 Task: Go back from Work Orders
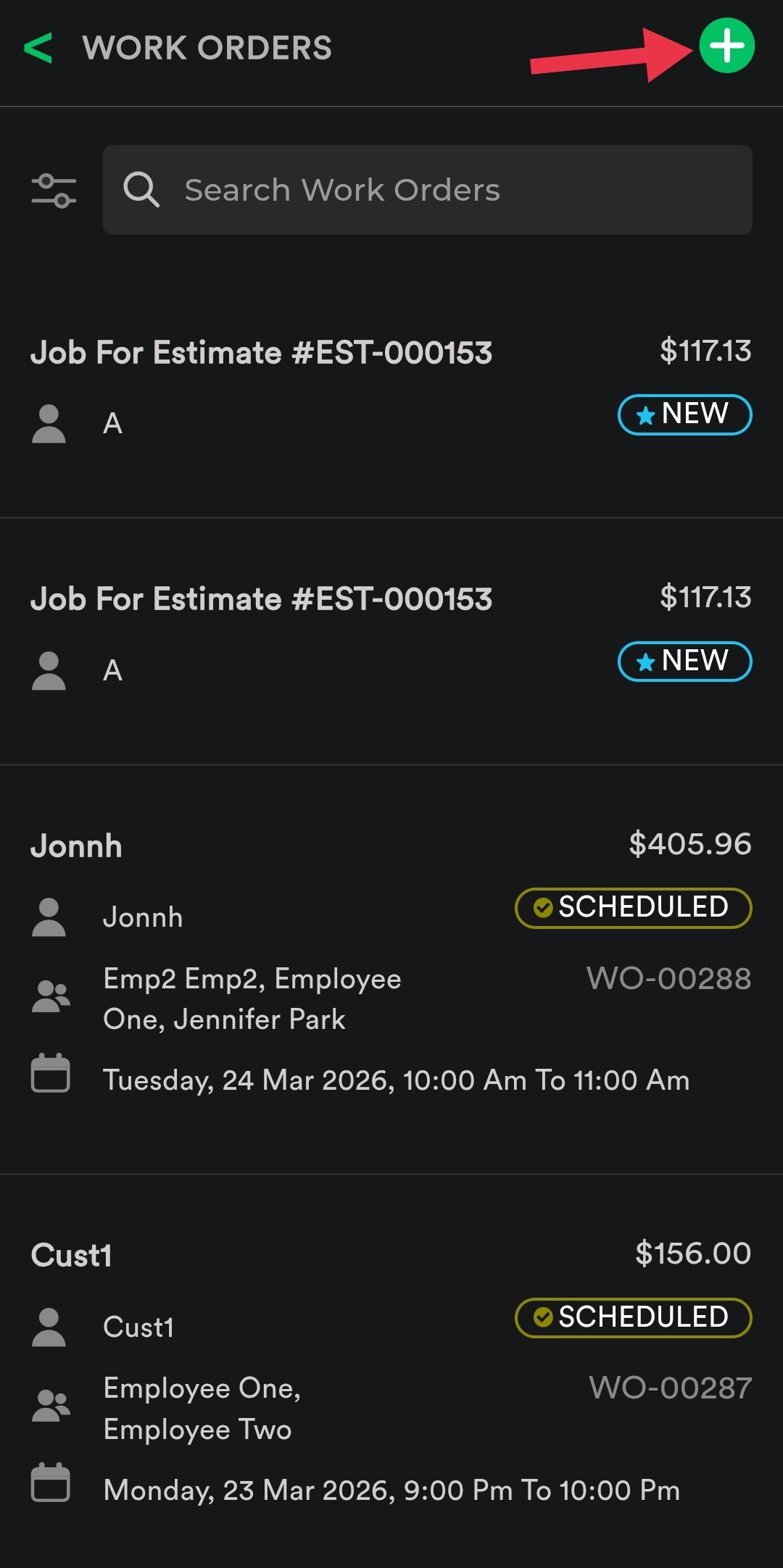tap(38, 49)
